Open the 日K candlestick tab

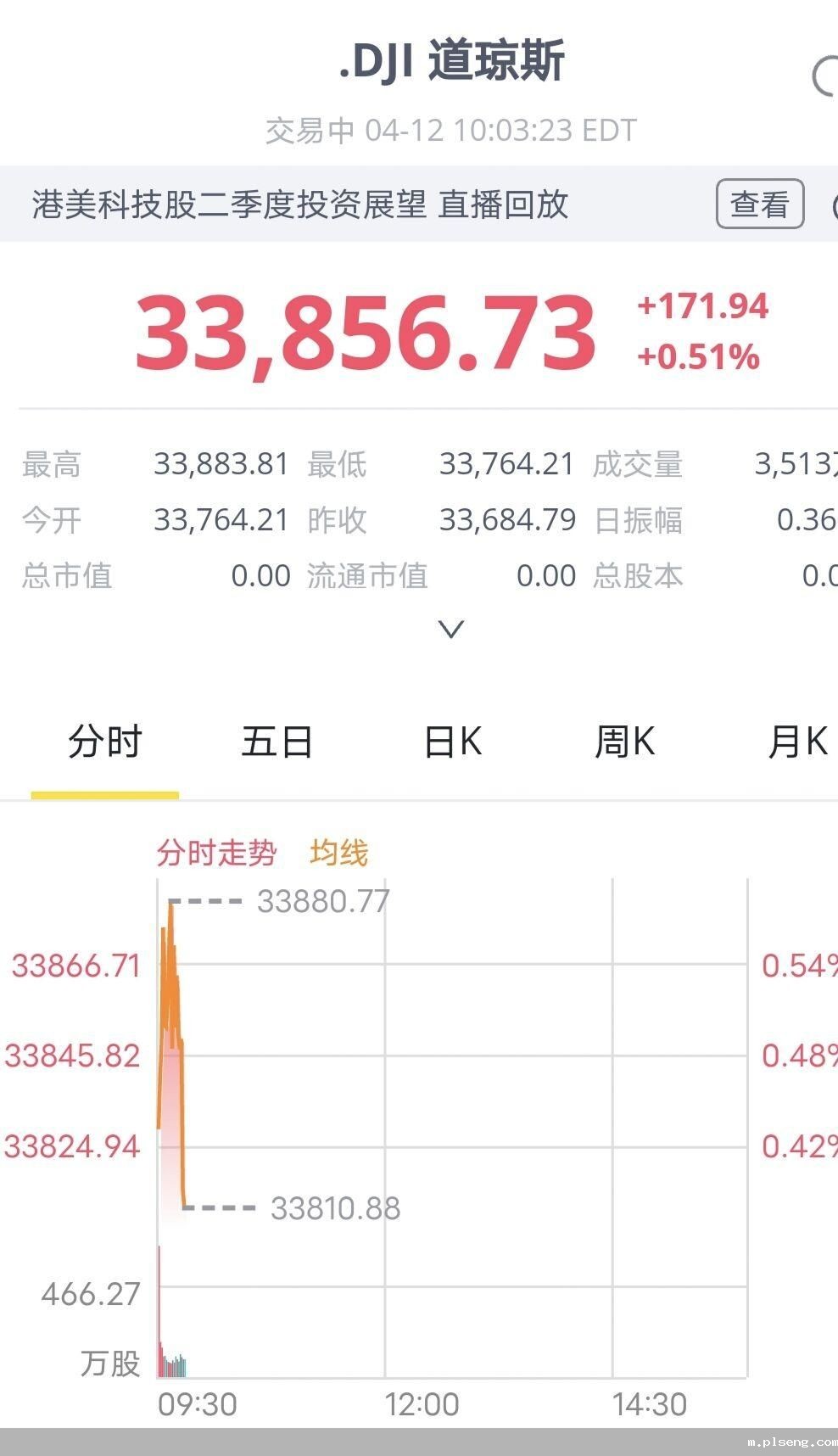pos(452,741)
